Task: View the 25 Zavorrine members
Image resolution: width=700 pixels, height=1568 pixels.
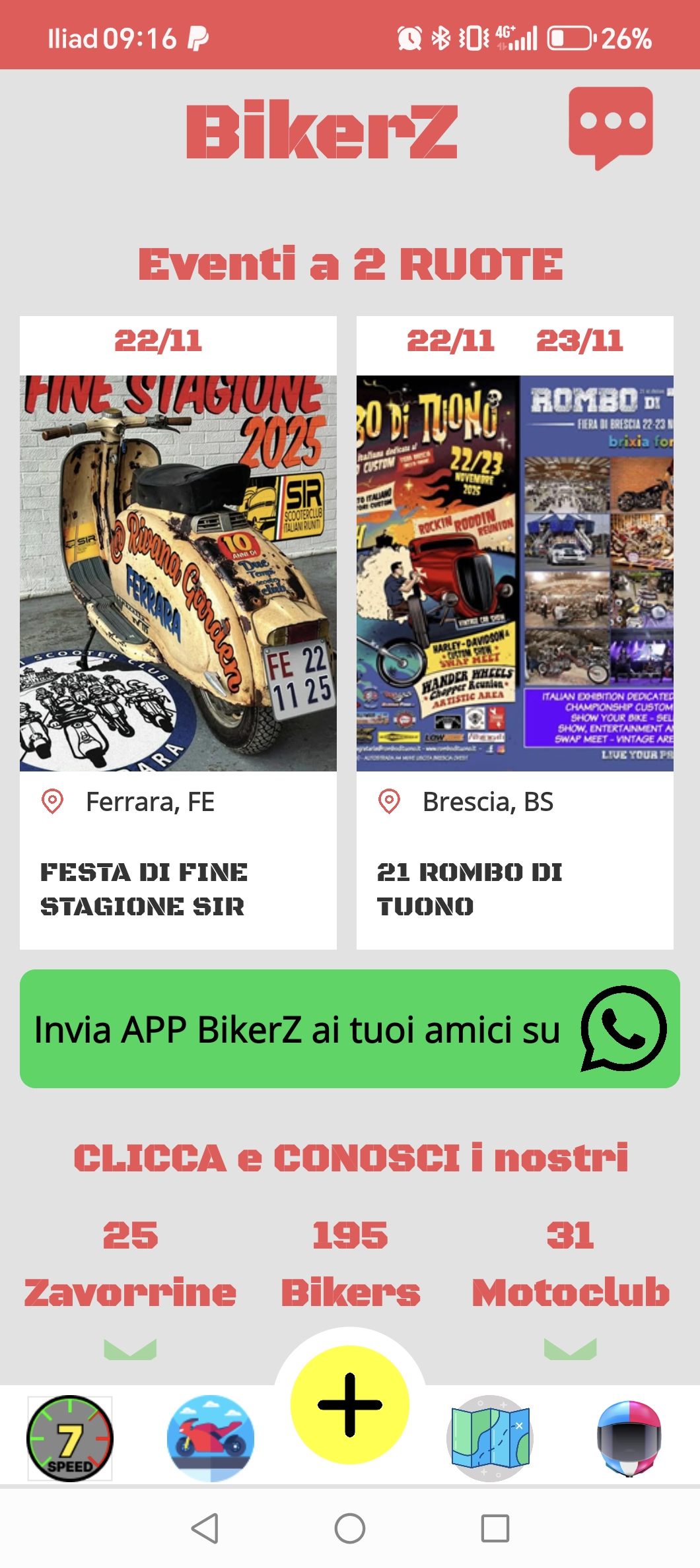Action: 131,1265
